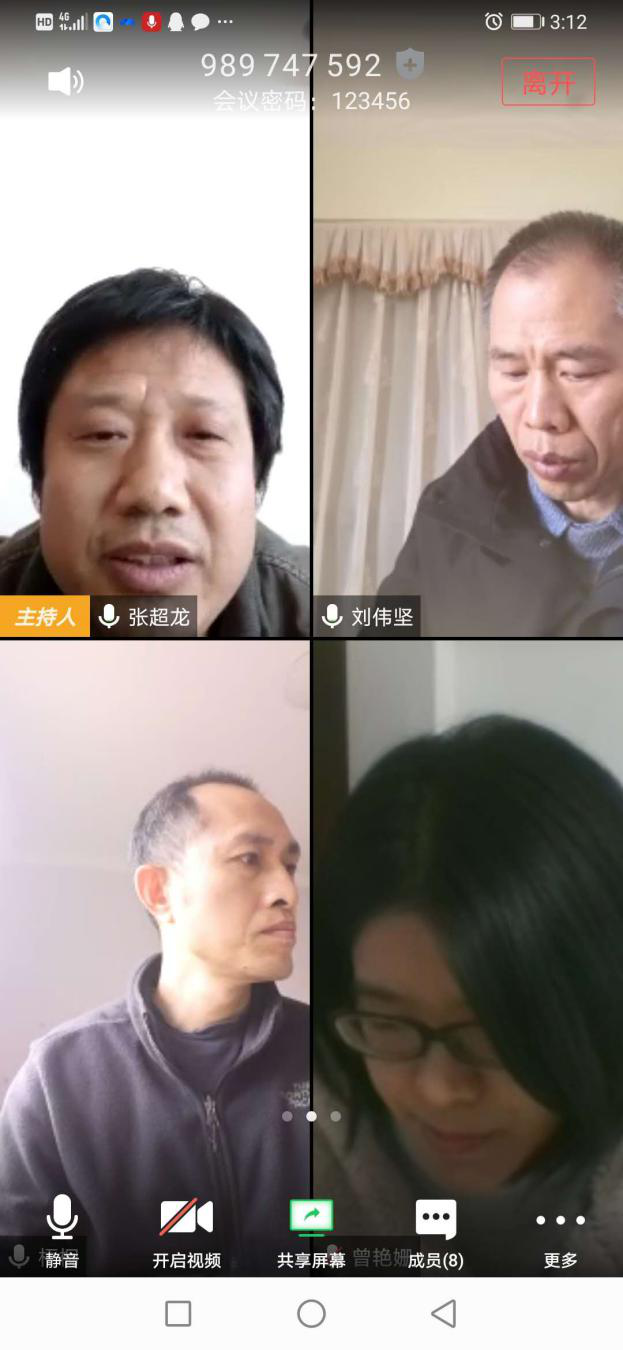Start sharing with 共享屏幕
Screen dimensions: 623x1350
tap(311, 1231)
